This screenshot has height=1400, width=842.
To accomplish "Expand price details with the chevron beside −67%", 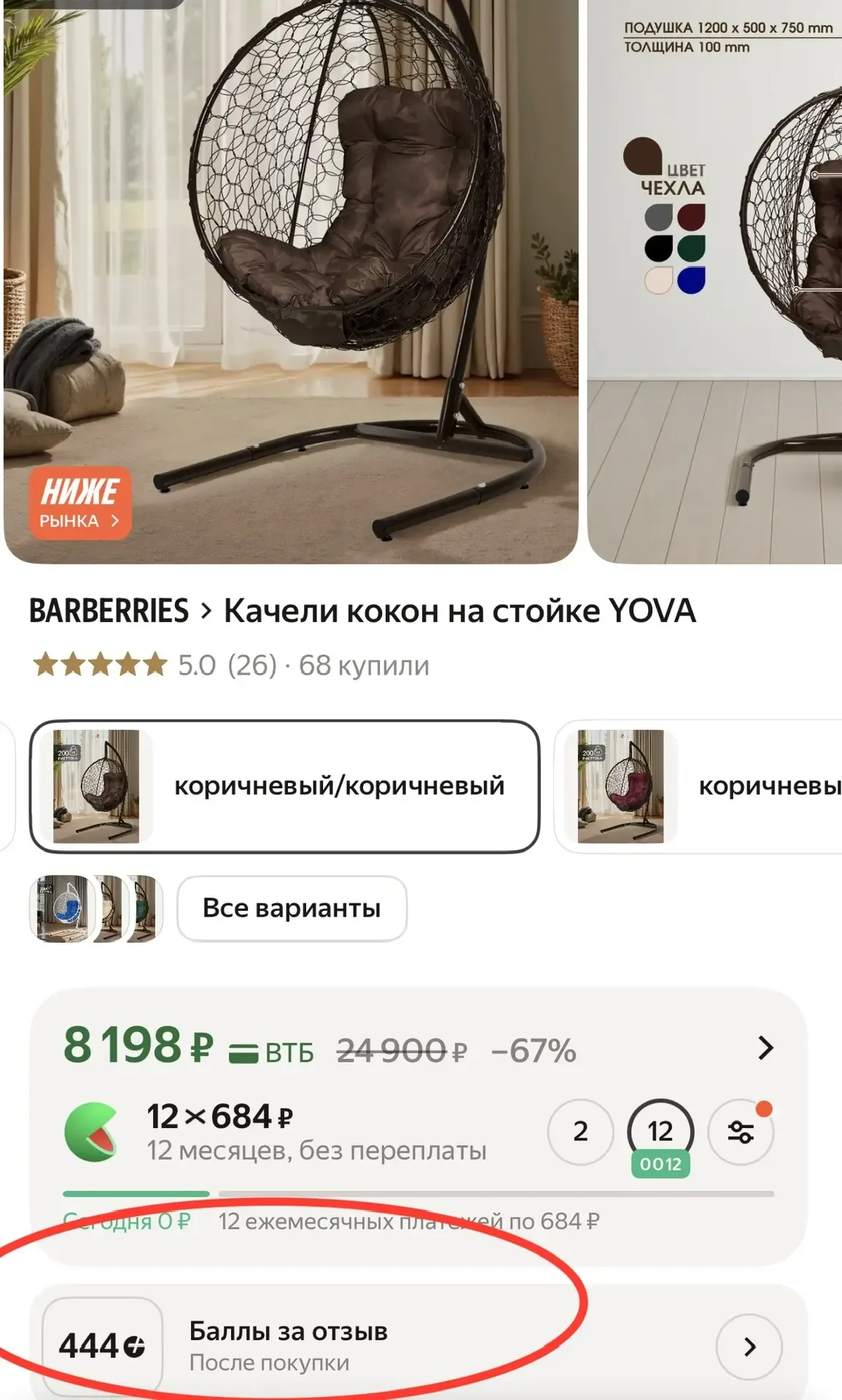I will click(x=765, y=1048).
